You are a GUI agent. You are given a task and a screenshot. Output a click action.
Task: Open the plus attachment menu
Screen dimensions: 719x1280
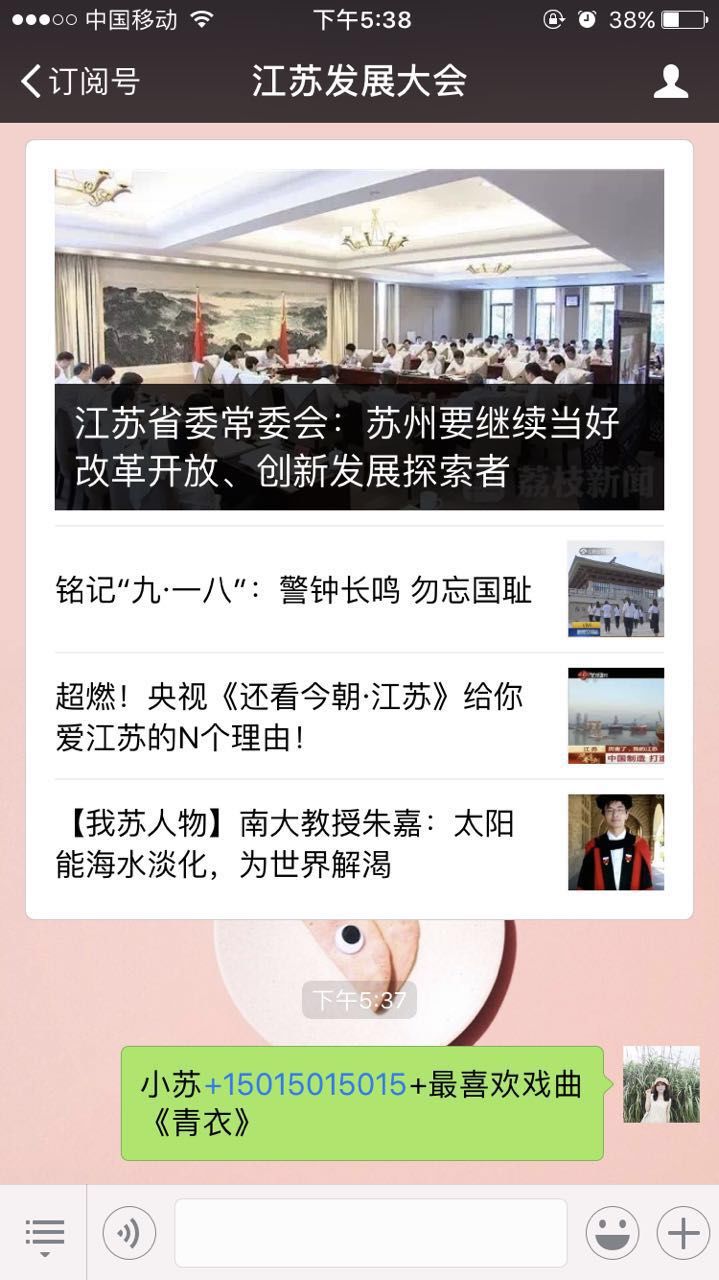[x=683, y=1233]
